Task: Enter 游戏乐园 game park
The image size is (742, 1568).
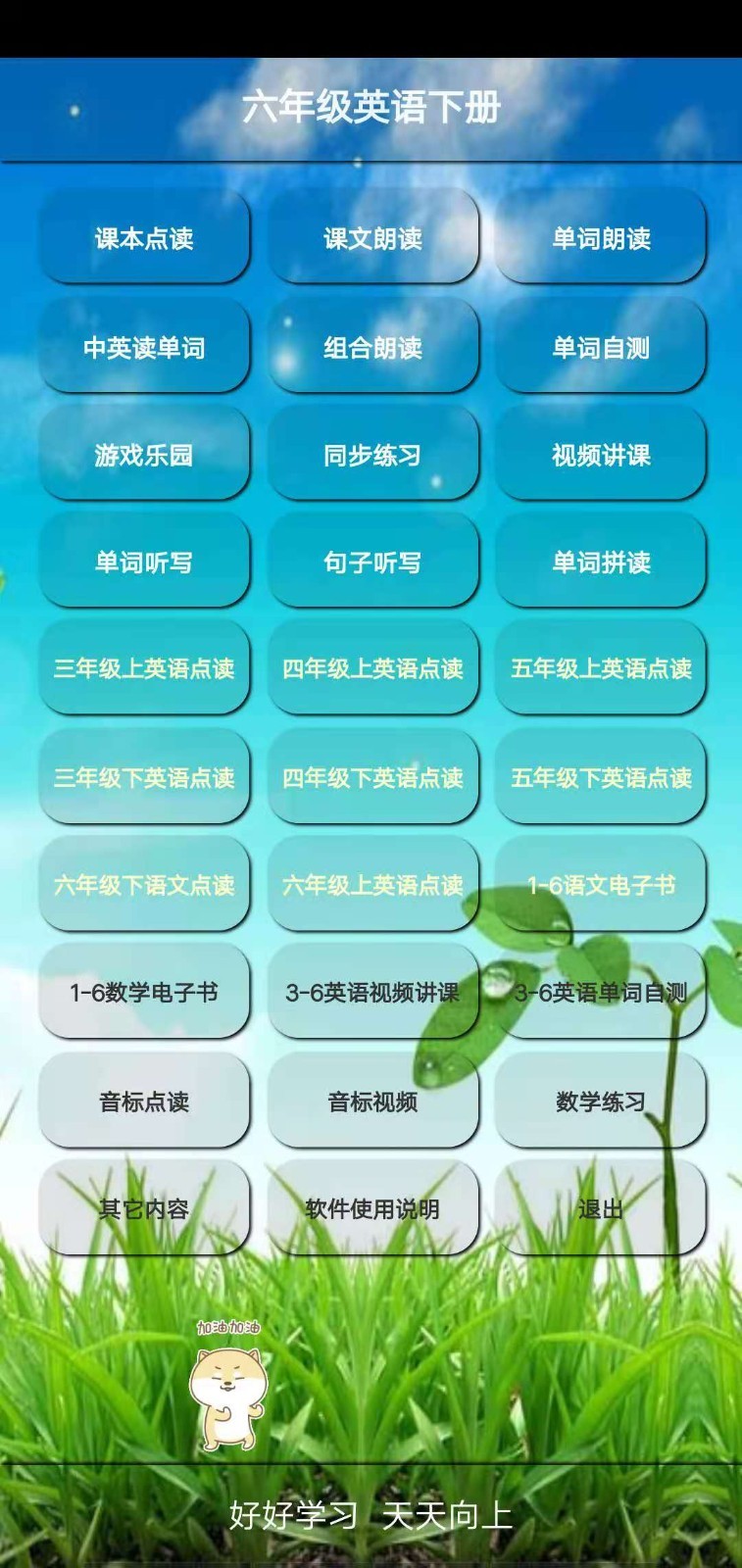Action: tap(144, 455)
